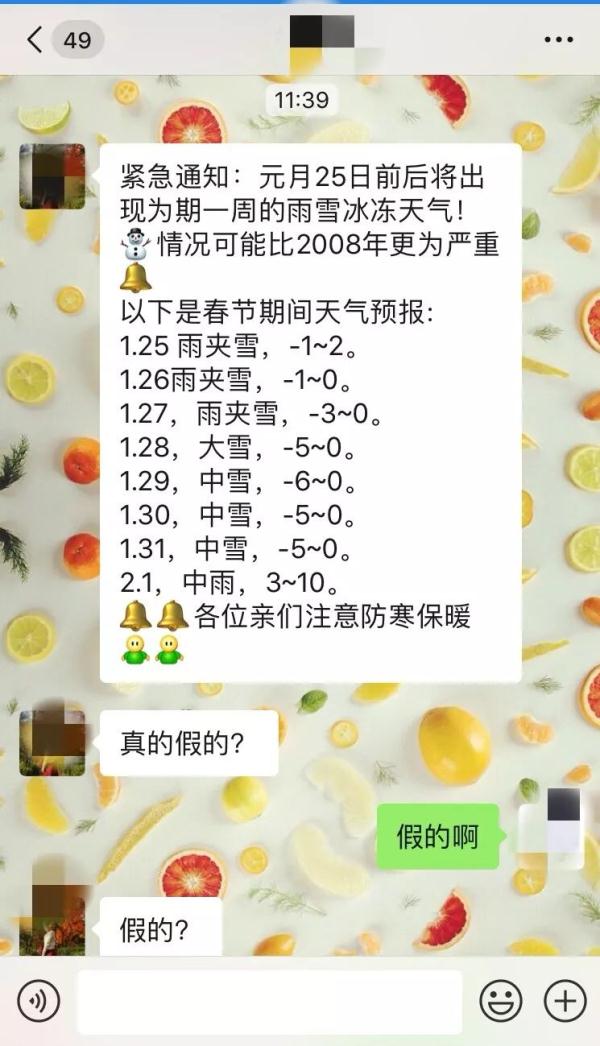Open the emoji sticker panel
600x1046 pixels.
(x=501, y=1000)
